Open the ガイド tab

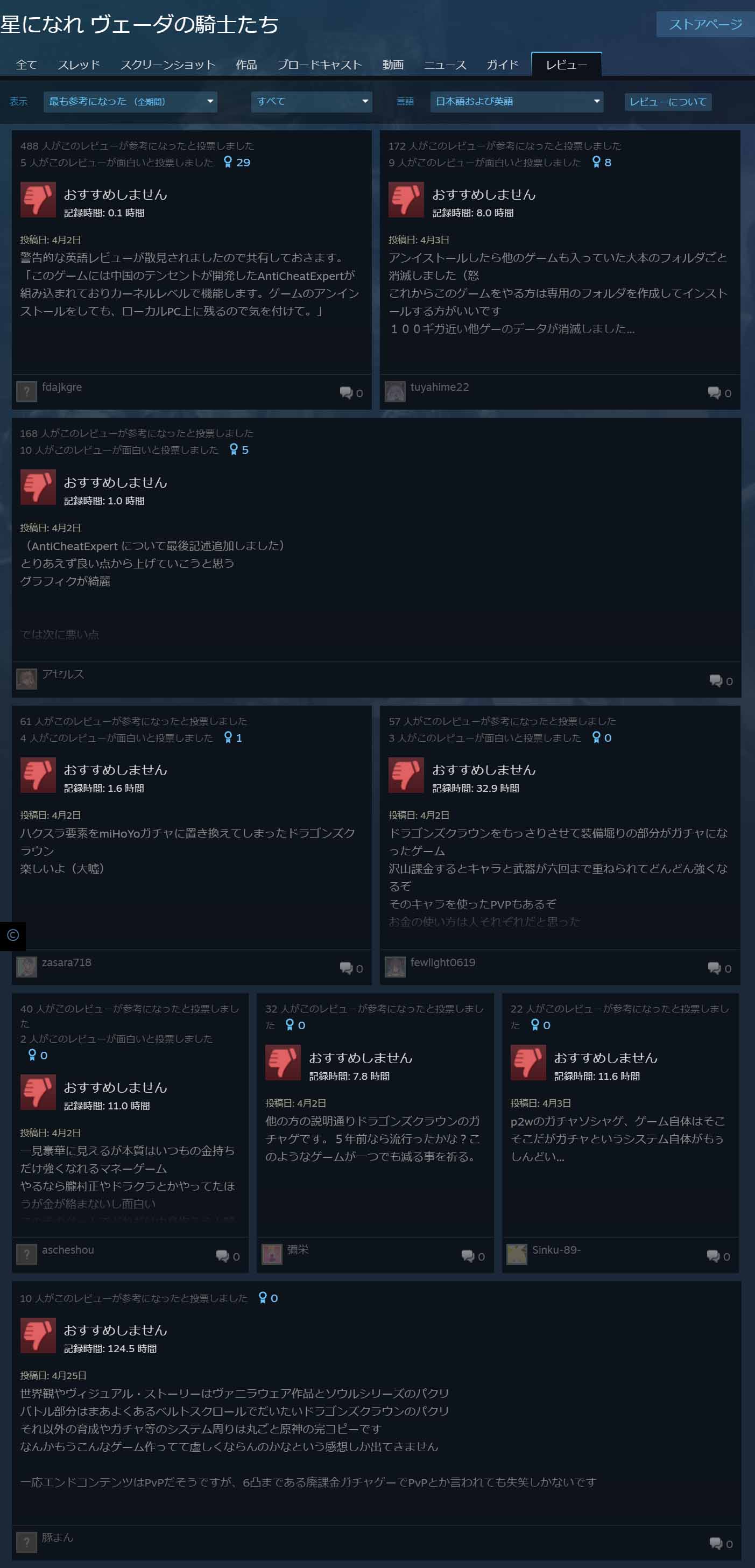coord(502,65)
